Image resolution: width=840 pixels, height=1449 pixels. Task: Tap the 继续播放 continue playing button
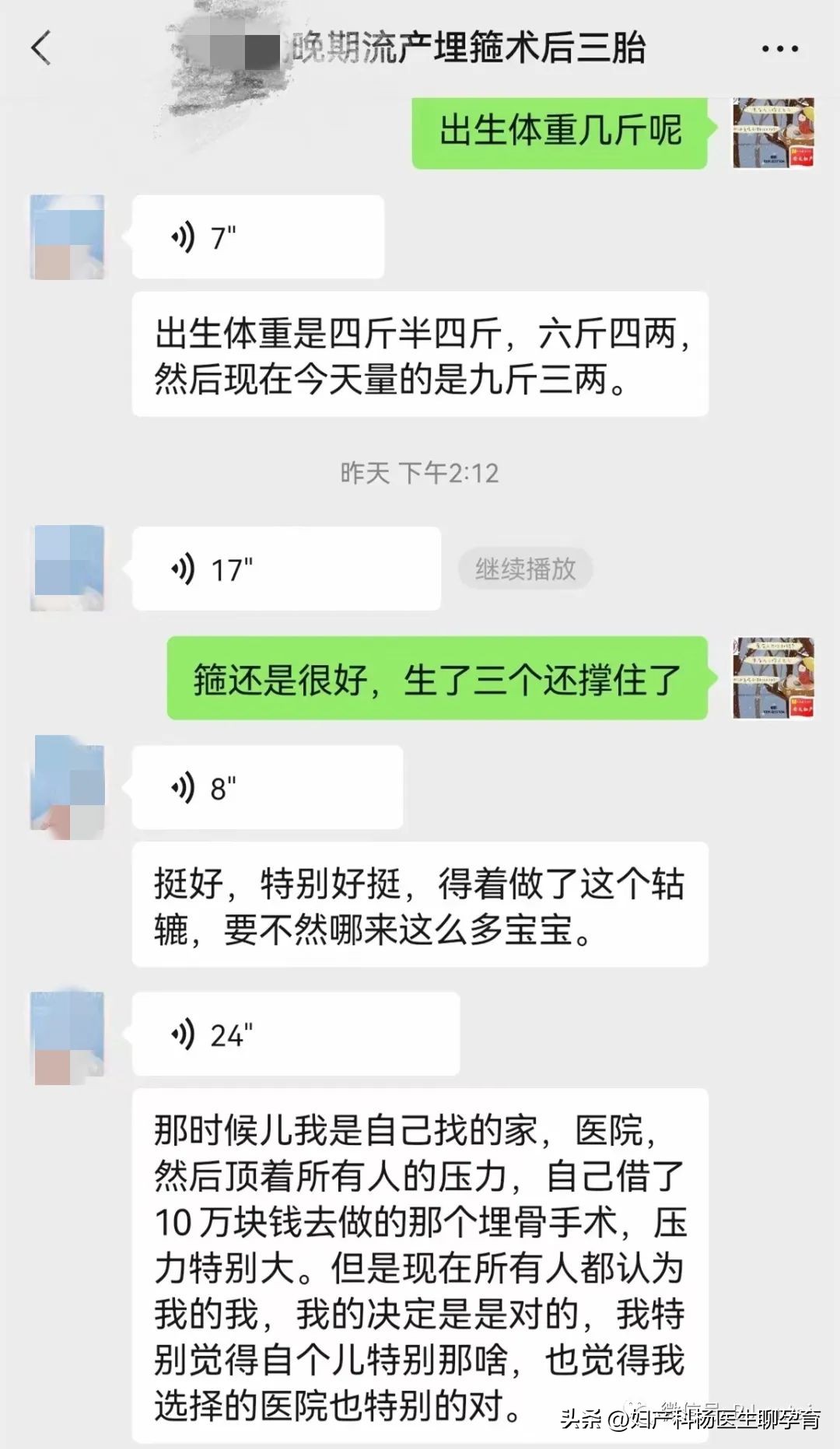(525, 569)
